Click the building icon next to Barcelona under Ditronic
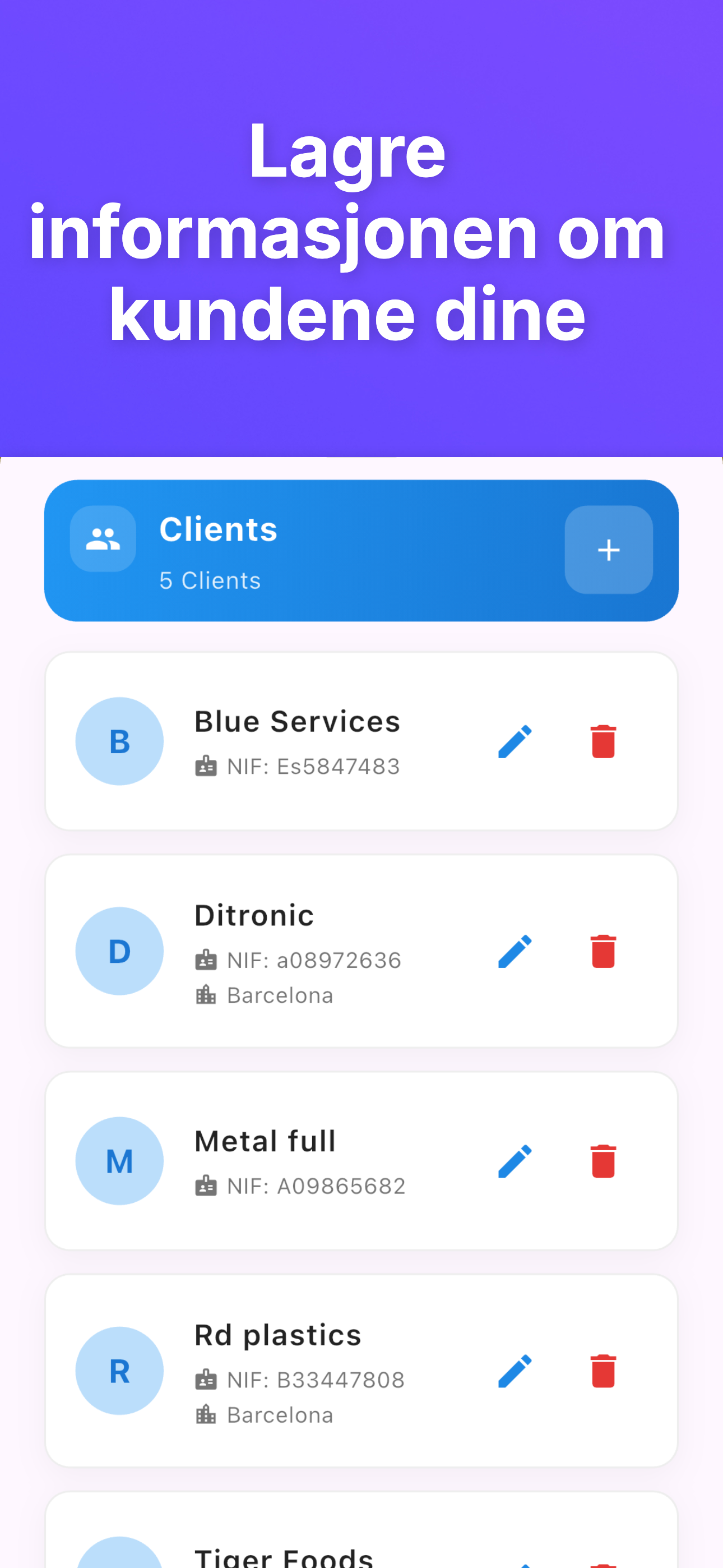 coord(207,994)
